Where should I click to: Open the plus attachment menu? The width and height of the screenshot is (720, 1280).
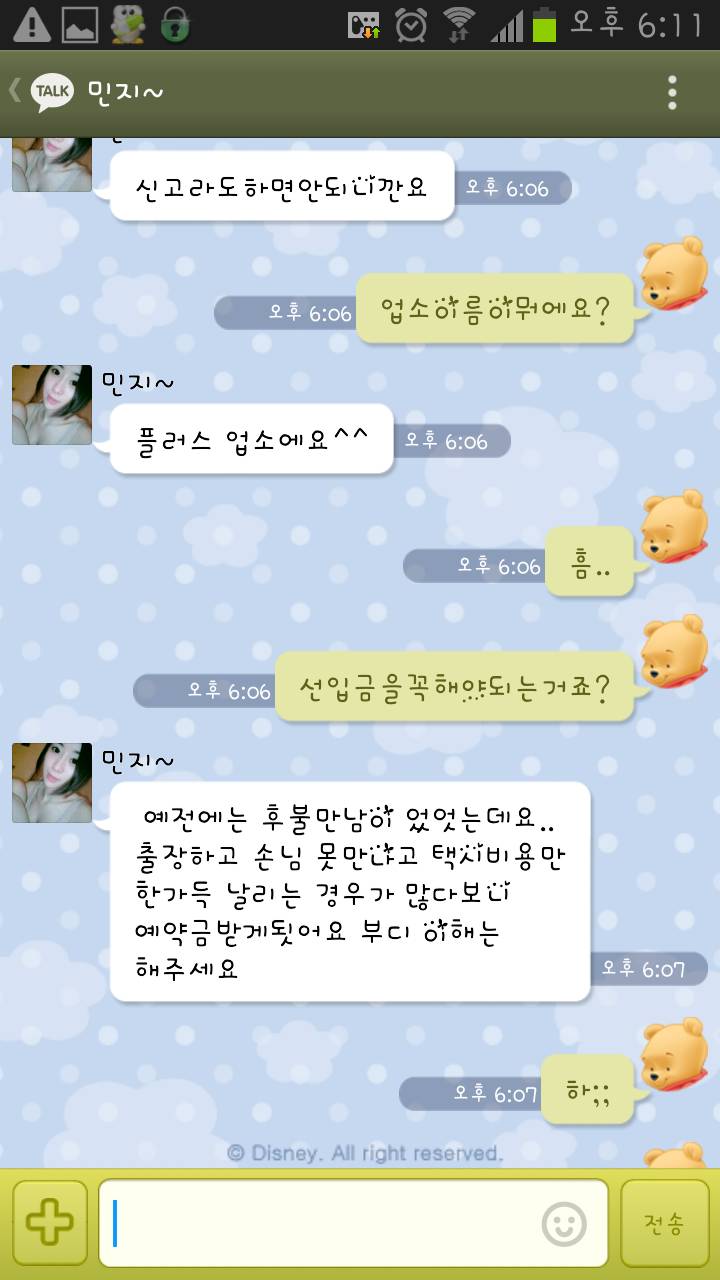pos(48,1222)
